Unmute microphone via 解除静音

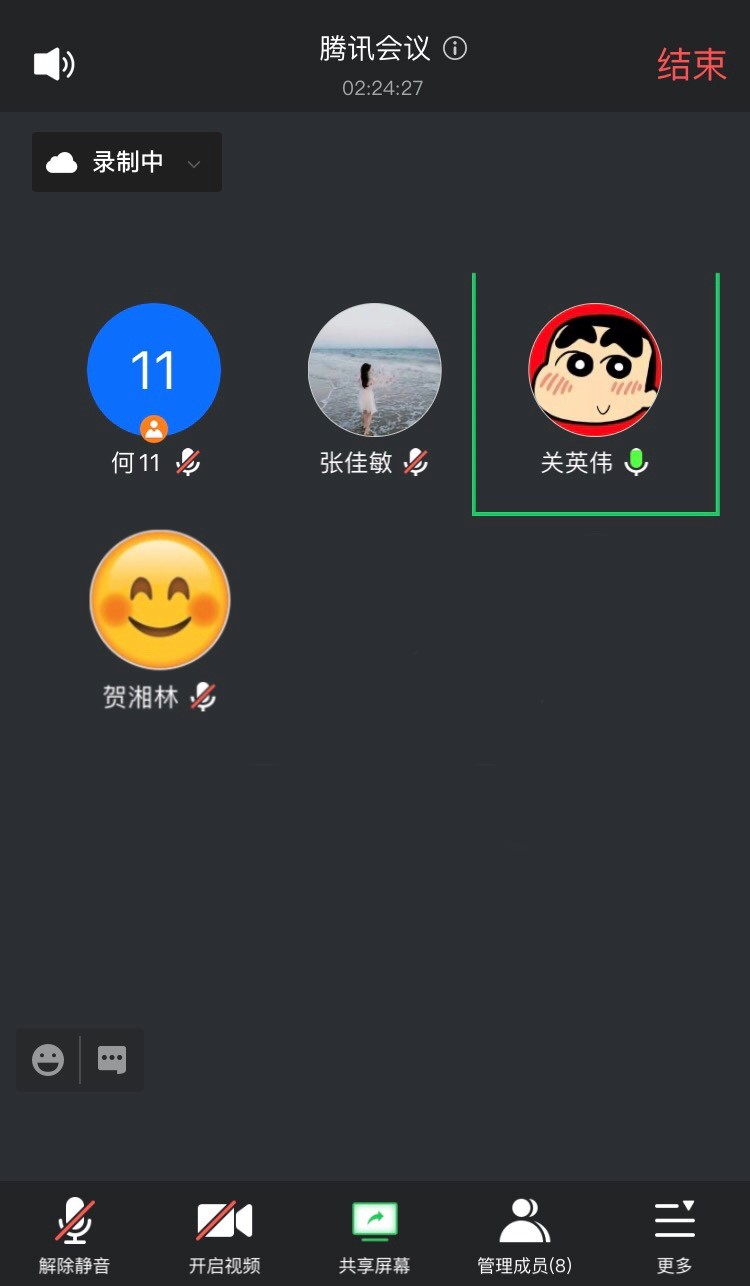tap(75, 1235)
